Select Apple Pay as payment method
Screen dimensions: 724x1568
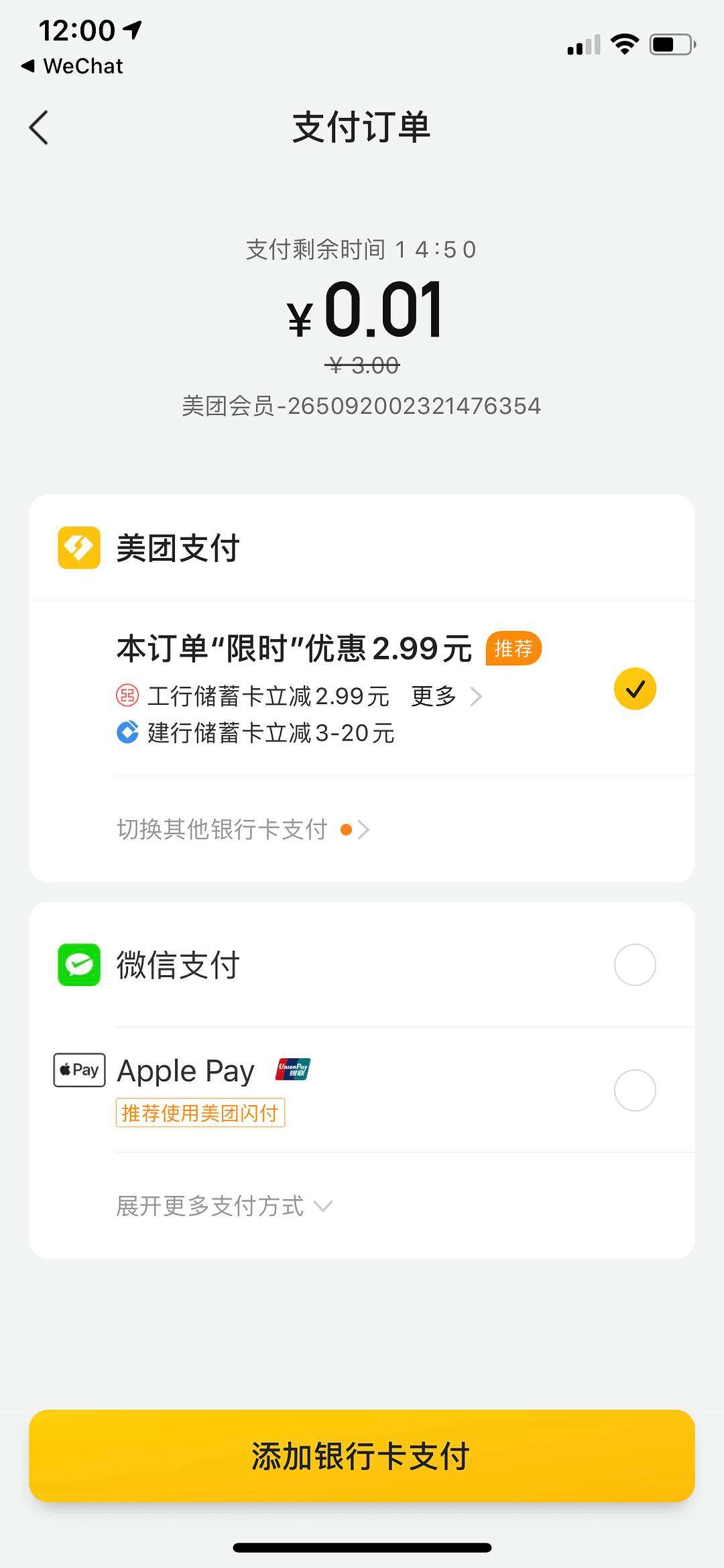[634, 1090]
